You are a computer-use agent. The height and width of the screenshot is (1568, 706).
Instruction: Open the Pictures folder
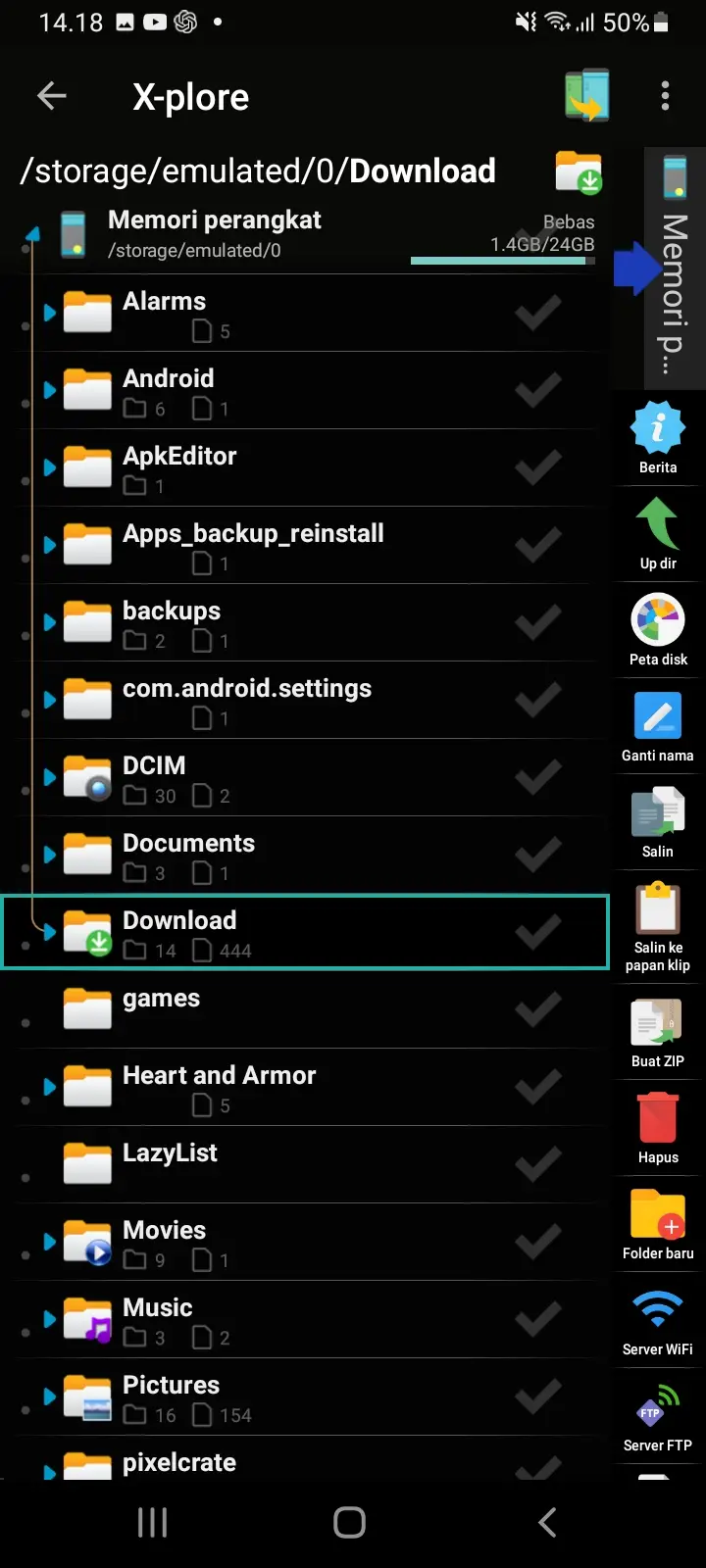pos(171,1386)
